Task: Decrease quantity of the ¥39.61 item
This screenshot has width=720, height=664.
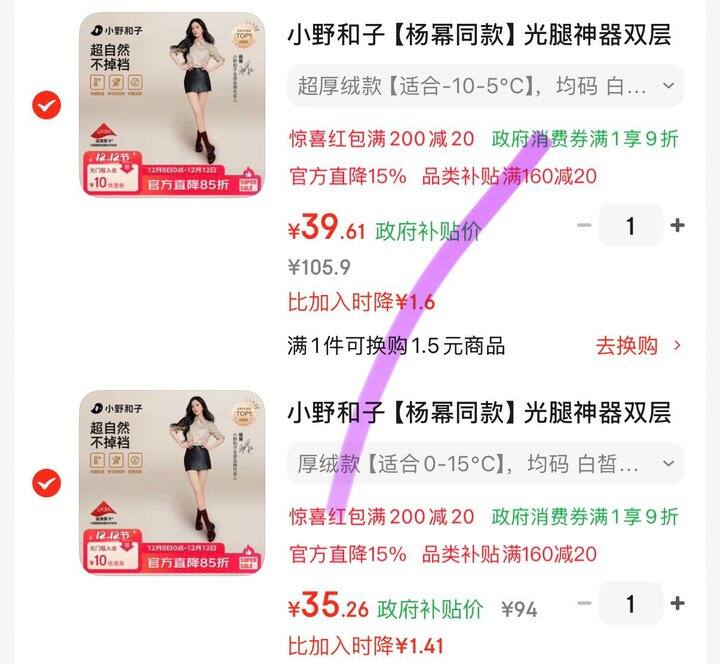Action: point(585,226)
